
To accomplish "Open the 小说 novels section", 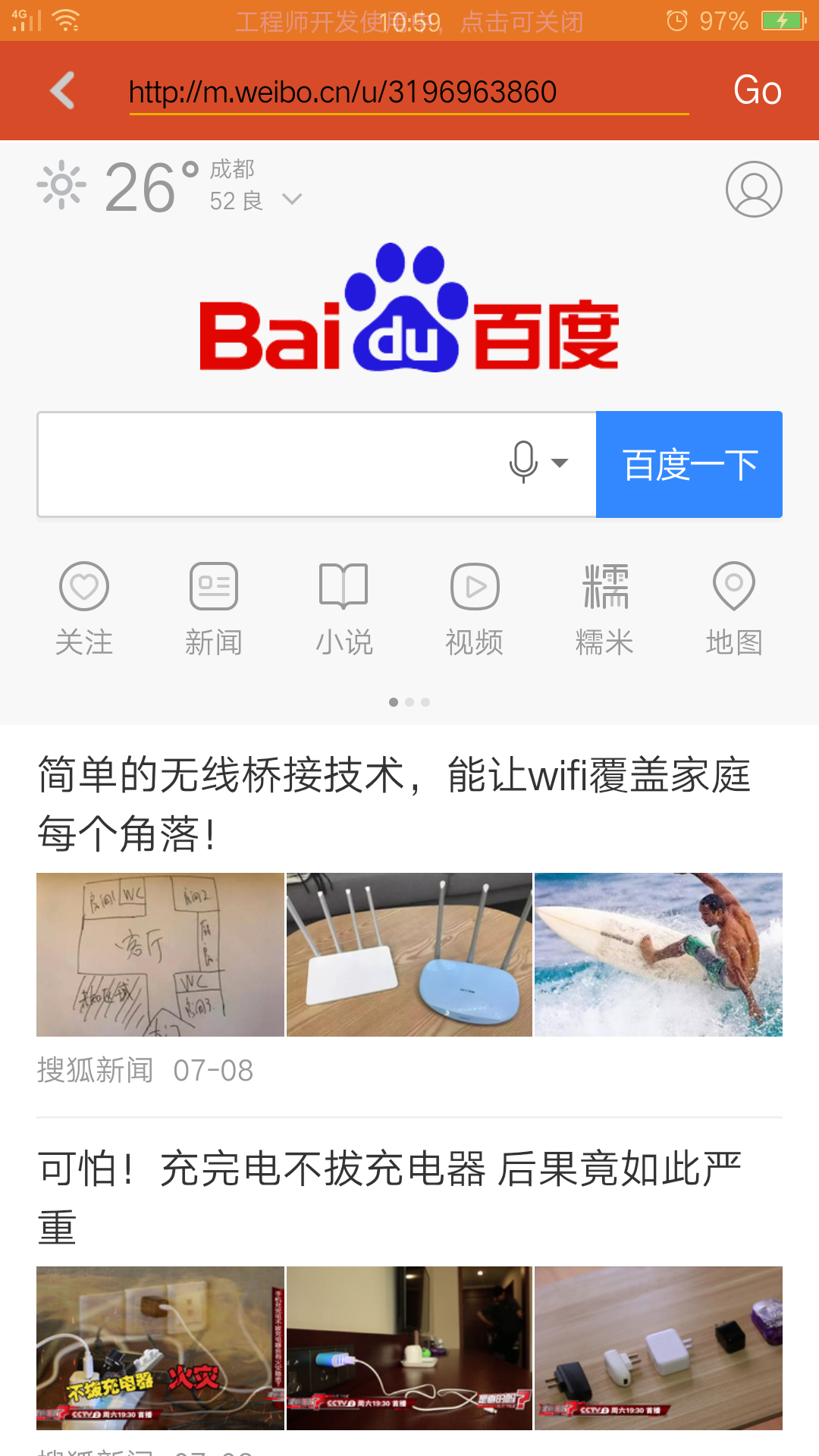I will pyautogui.click(x=344, y=608).
